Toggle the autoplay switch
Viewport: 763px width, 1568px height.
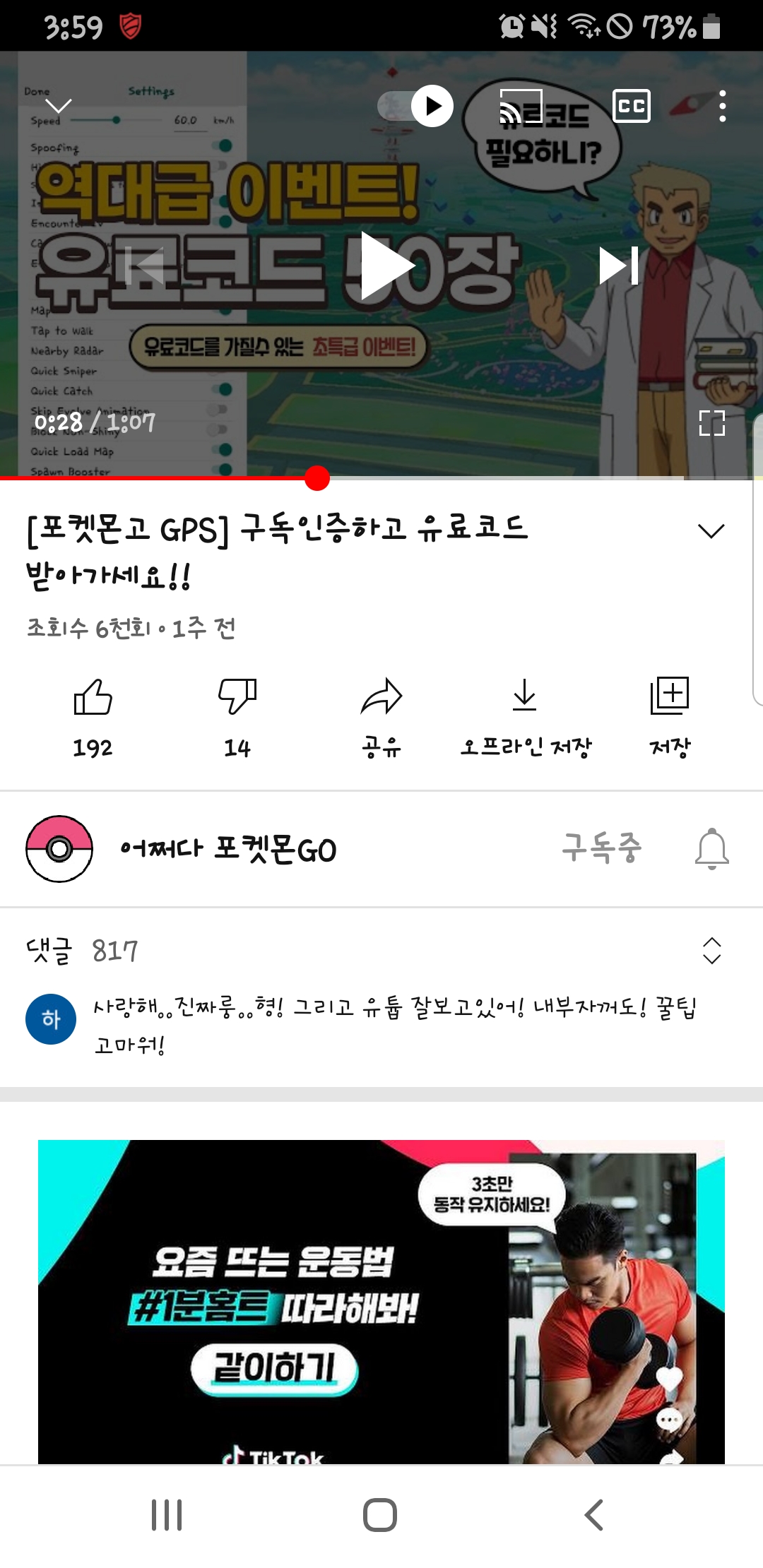pos(417,106)
